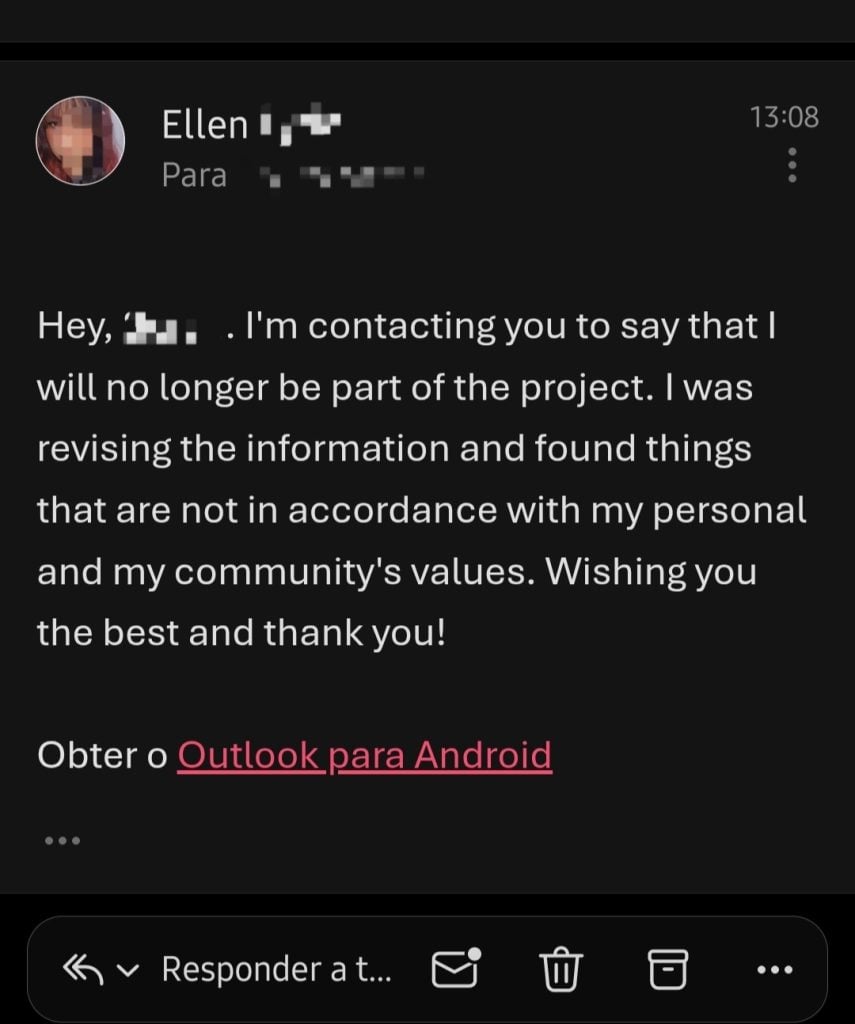Screen dimensions: 855x1024
Task: Expand the quoted text ellipsis
Action: coord(62,841)
